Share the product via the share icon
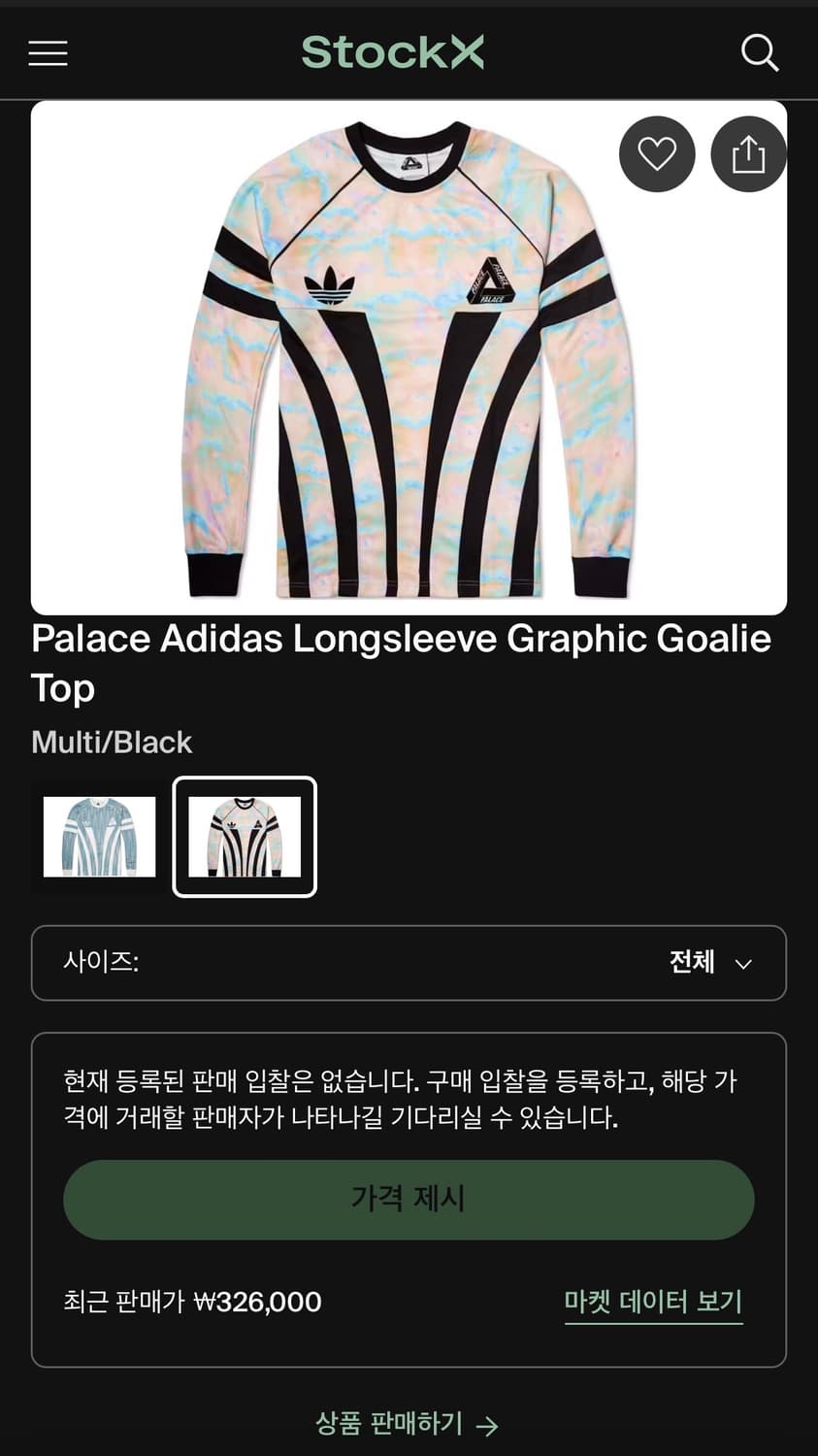This screenshot has width=818, height=1456. click(x=748, y=153)
